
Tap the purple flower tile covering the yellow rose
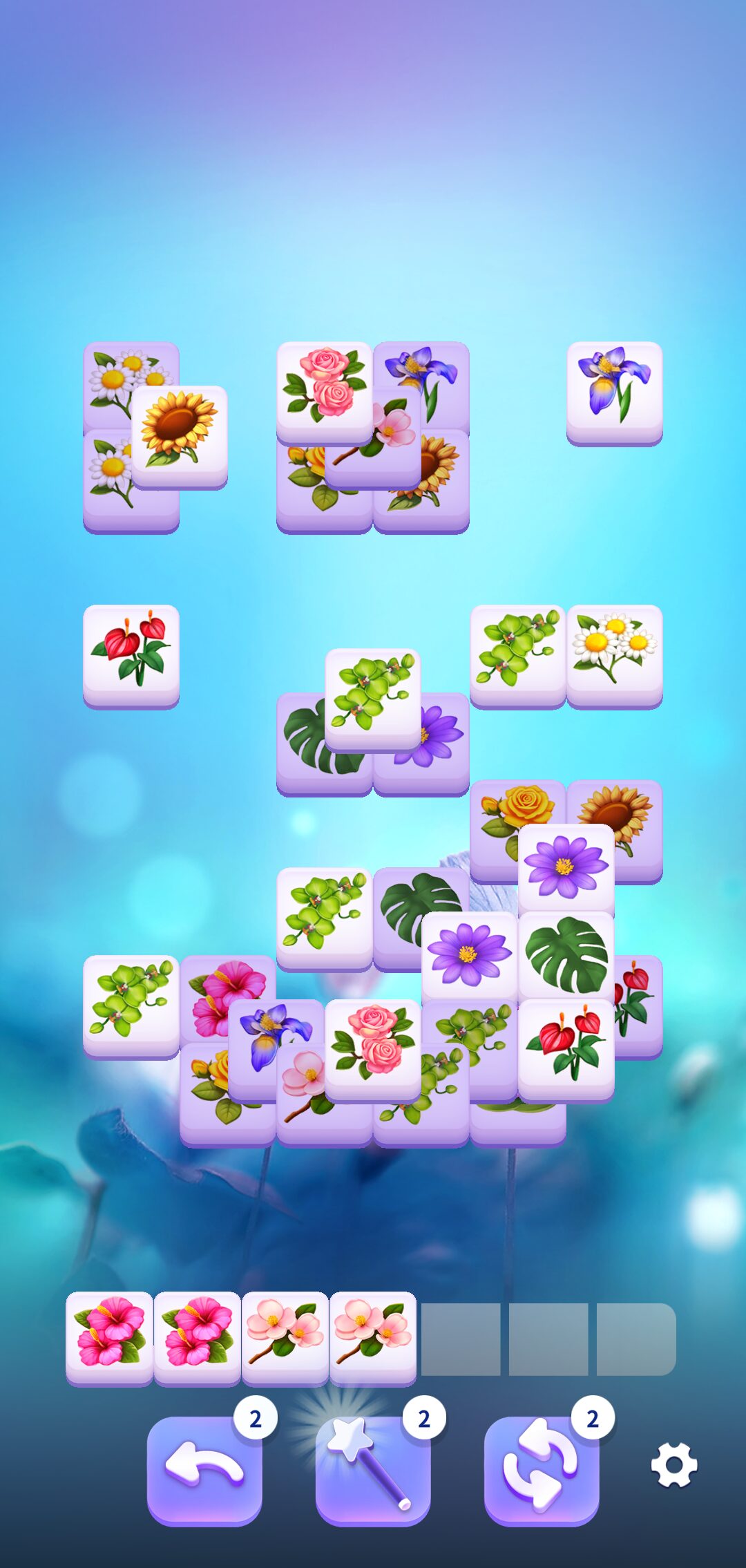coord(566,867)
